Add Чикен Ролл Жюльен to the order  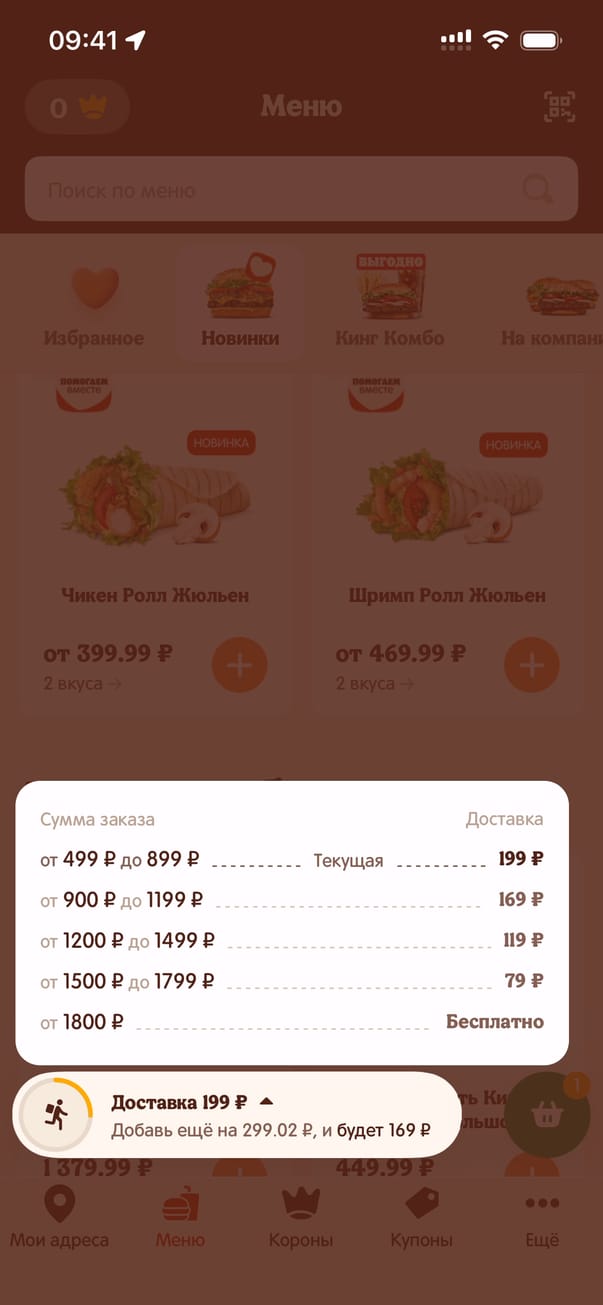240,665
